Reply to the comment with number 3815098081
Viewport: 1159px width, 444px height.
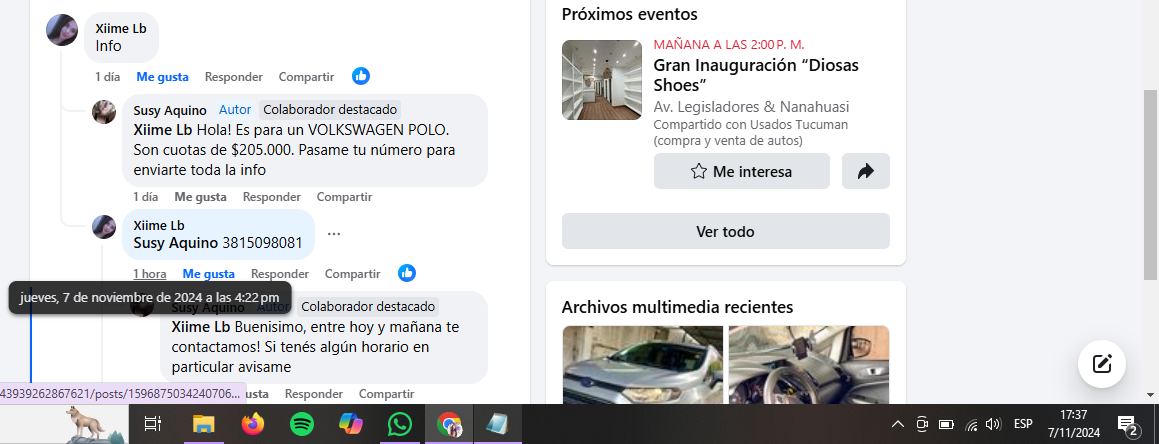(x=279, y=274)
